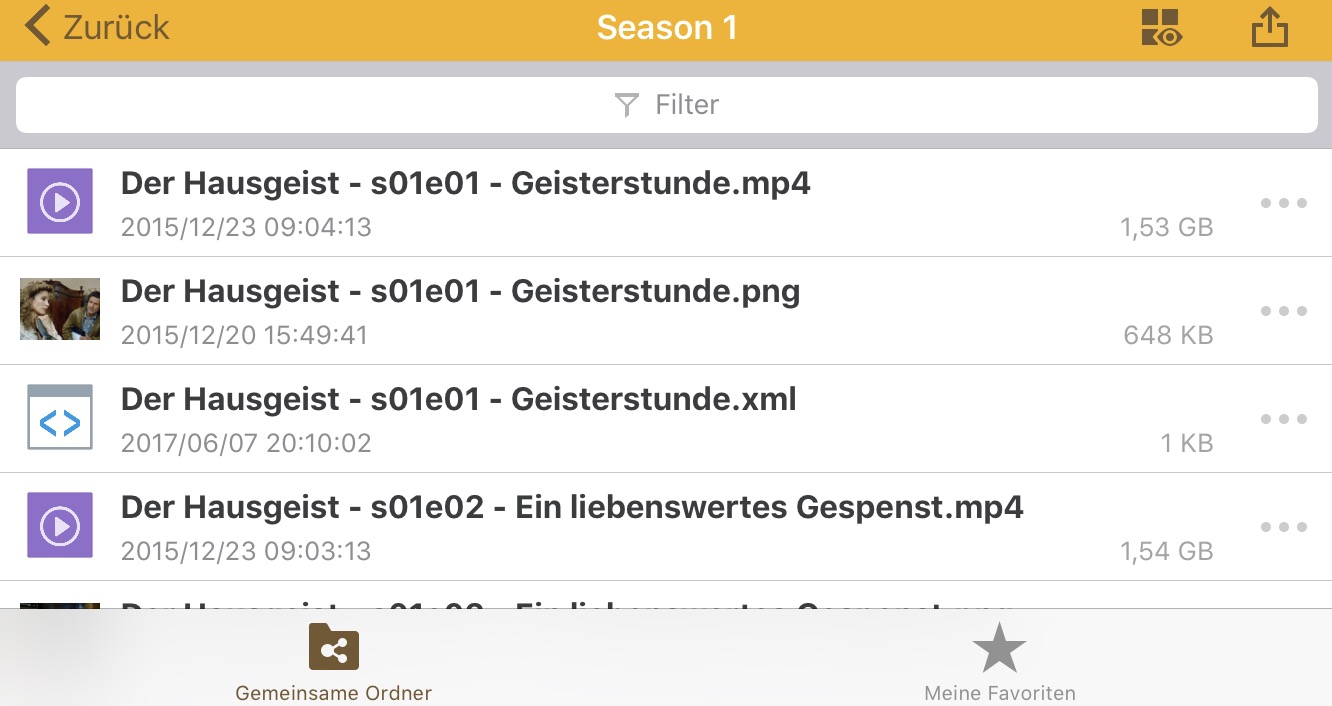Open more options for Geisterstunde.xml
The image size is (1332, 706).
(1283, 419)
